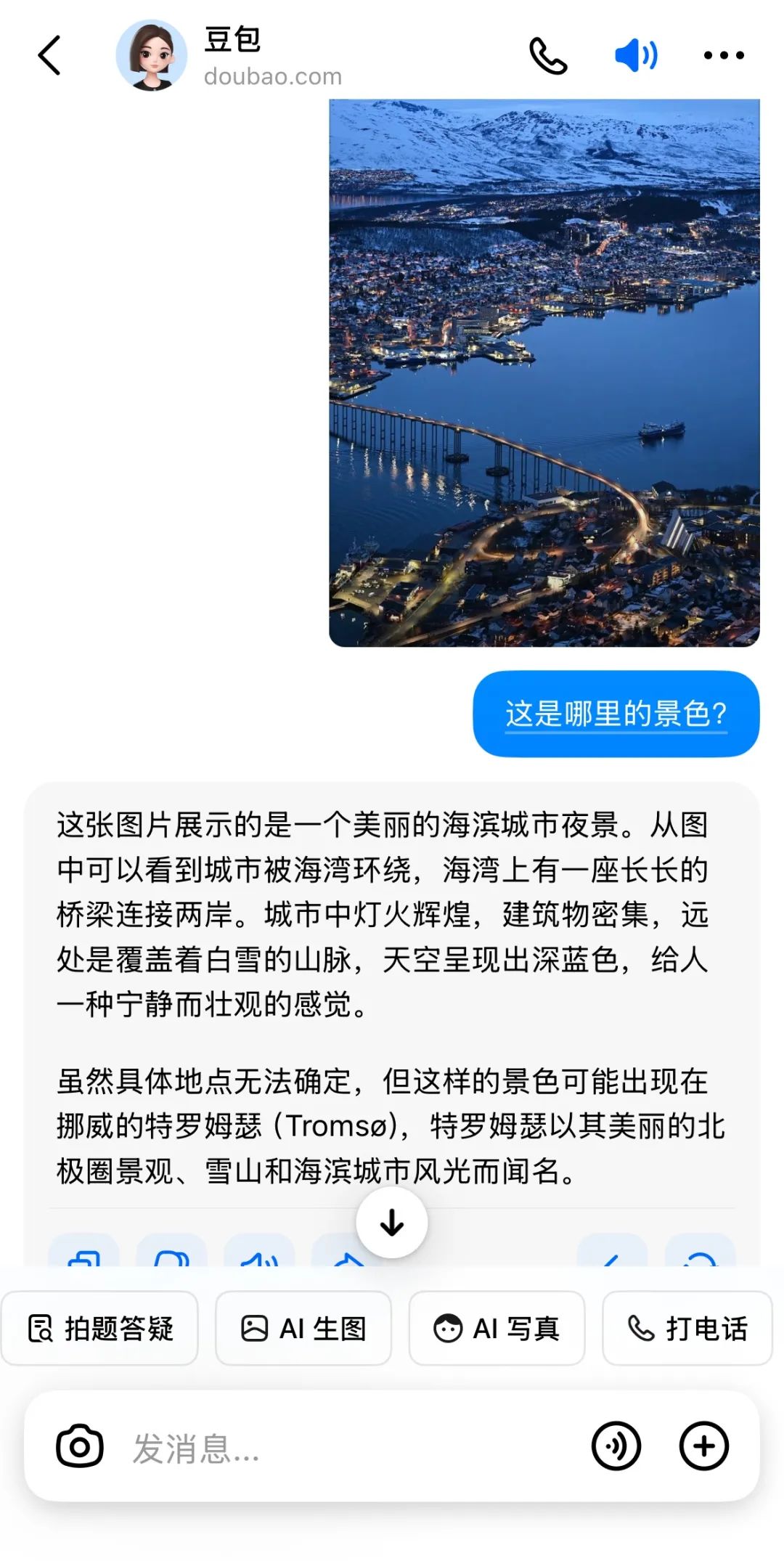This screenshot has height=1561, width=784.
Task: Go back using the top-left arrow
Action: click(x=49, y=55)
